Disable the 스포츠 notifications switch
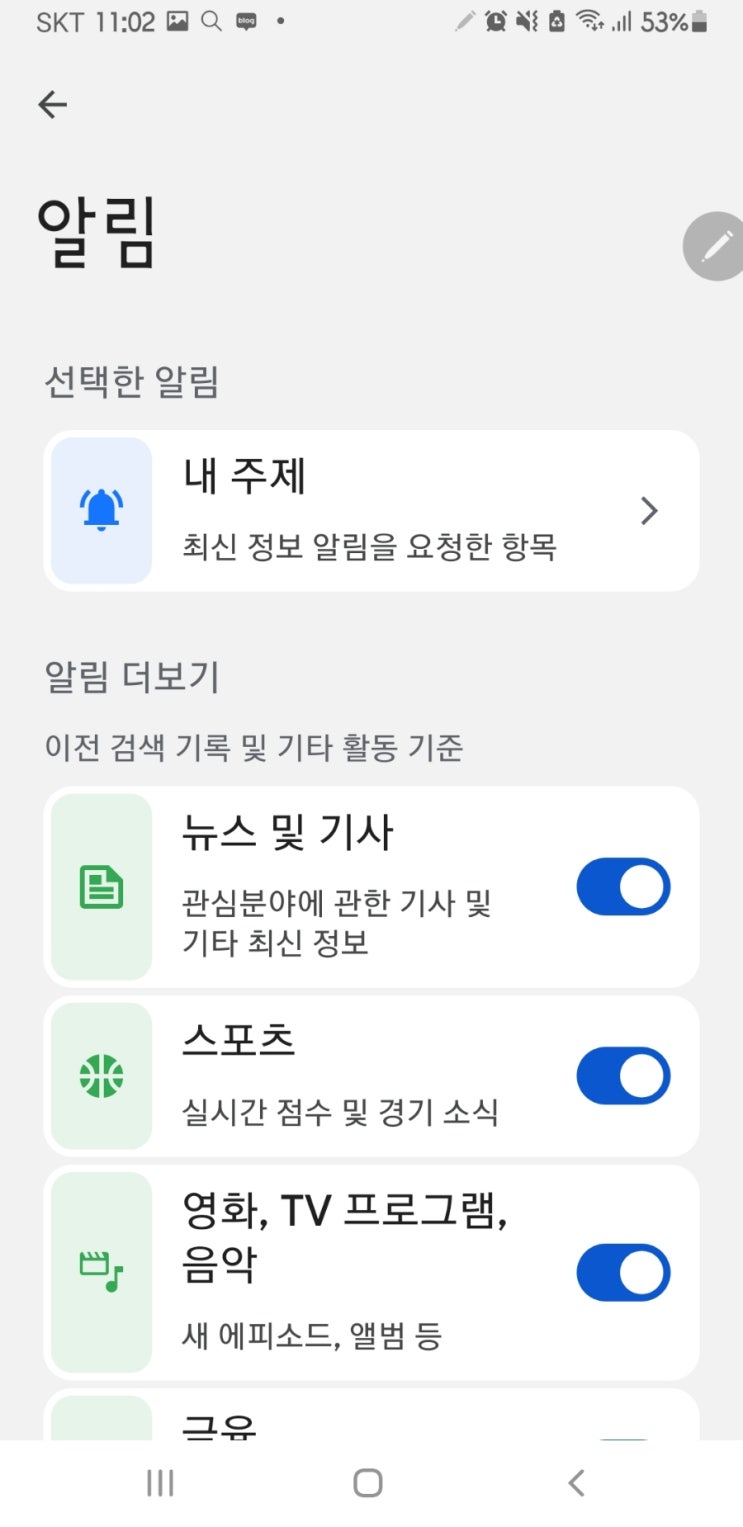The width and height of the screenshot is (743, 1527). click(x=623, y=1076)
